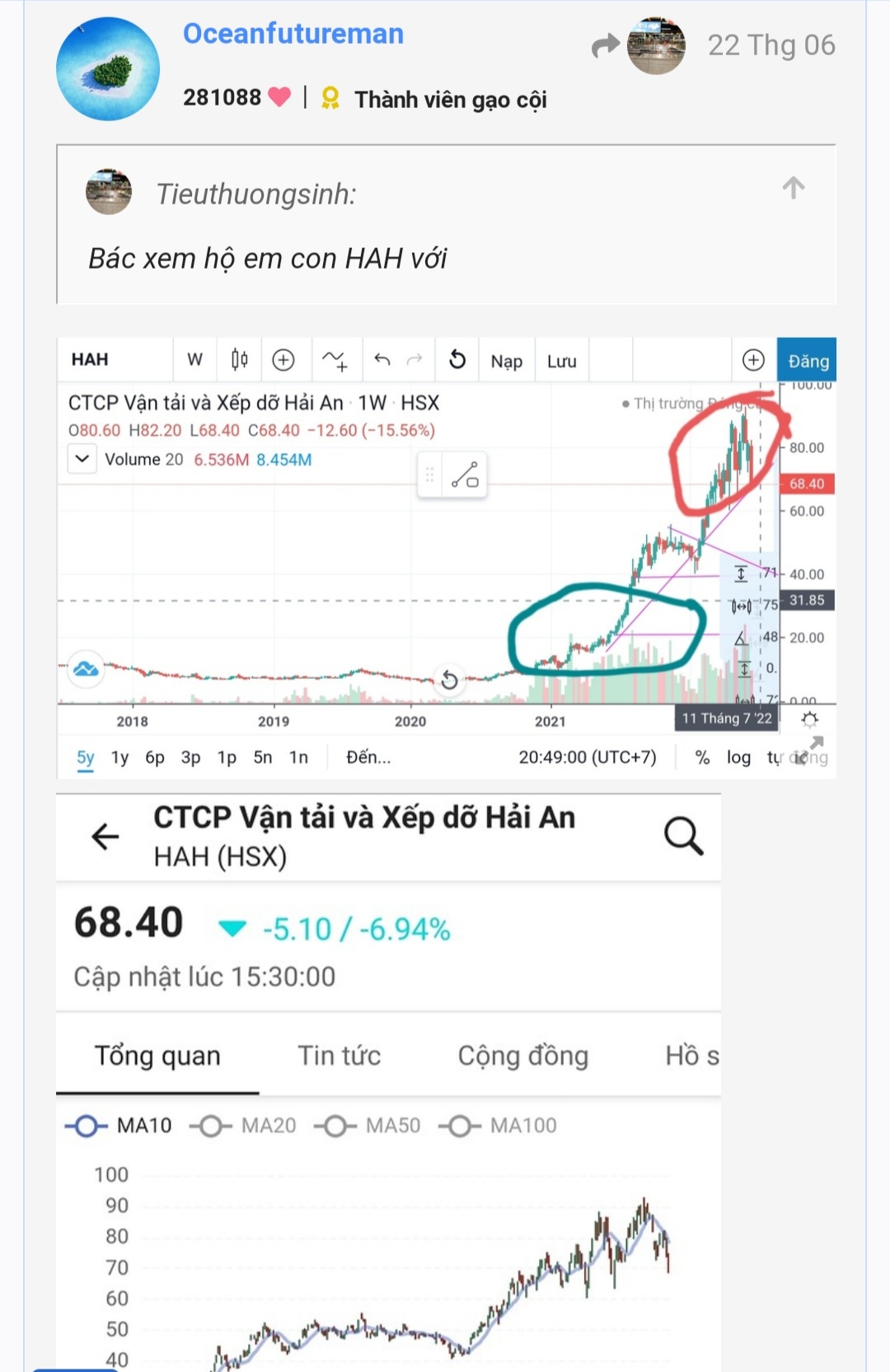Tap the reply arrow beside the date
Viewport: 890px width, 1372px height.
click(x=606, y=46)
